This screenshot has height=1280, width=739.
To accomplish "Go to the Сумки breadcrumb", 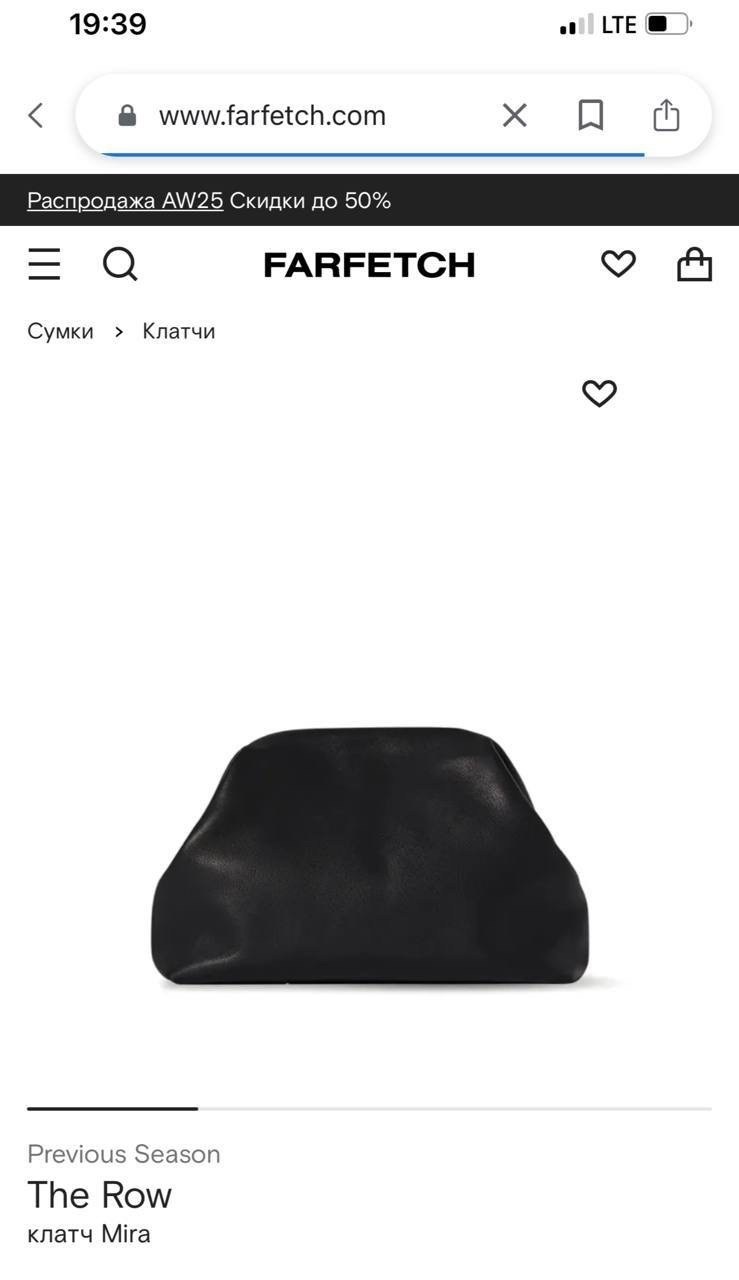I will [x=60, y=331].
